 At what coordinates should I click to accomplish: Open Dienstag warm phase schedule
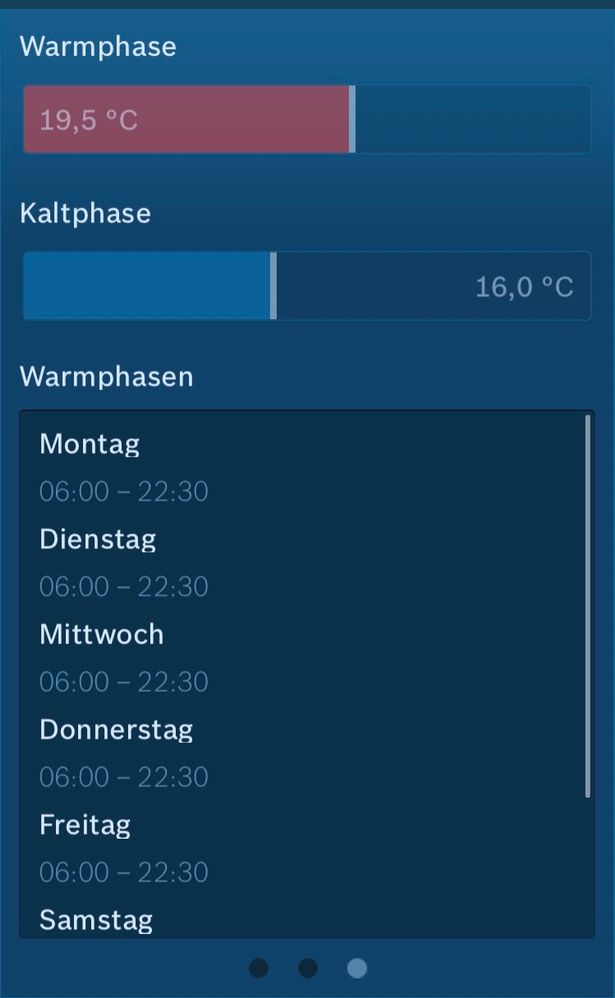[x=300, y=562]
